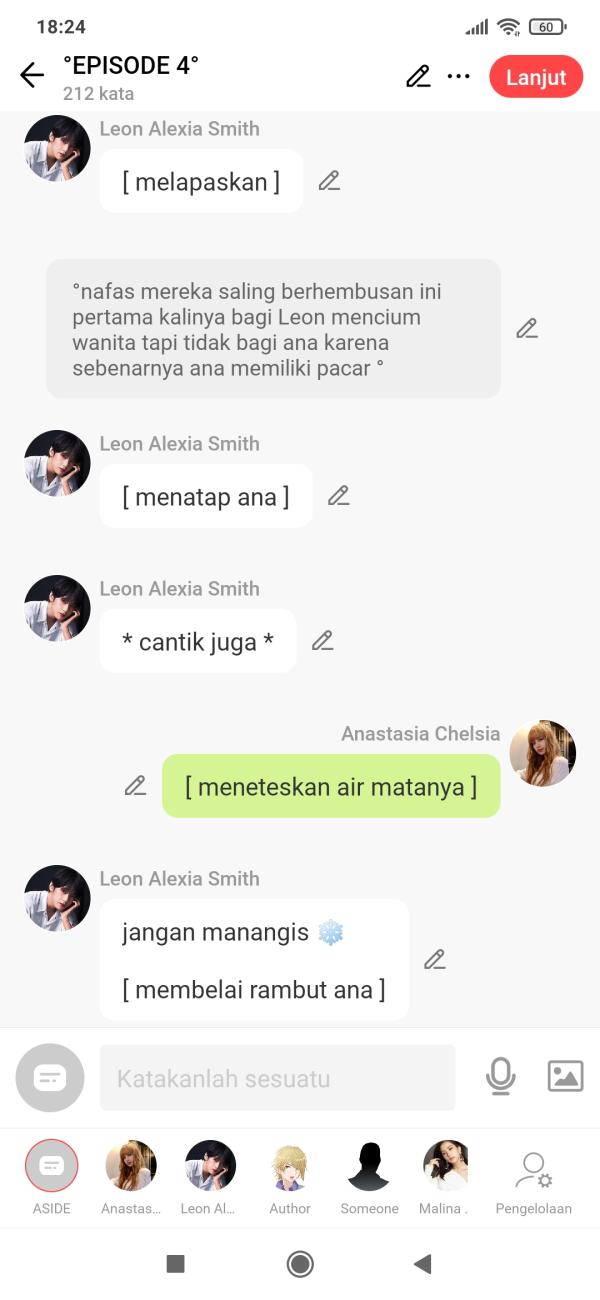Choose Anastasia as the speaking character
Image resolution: width=600 pixels, height=1300 pixels.
[x=131, y=1166]
